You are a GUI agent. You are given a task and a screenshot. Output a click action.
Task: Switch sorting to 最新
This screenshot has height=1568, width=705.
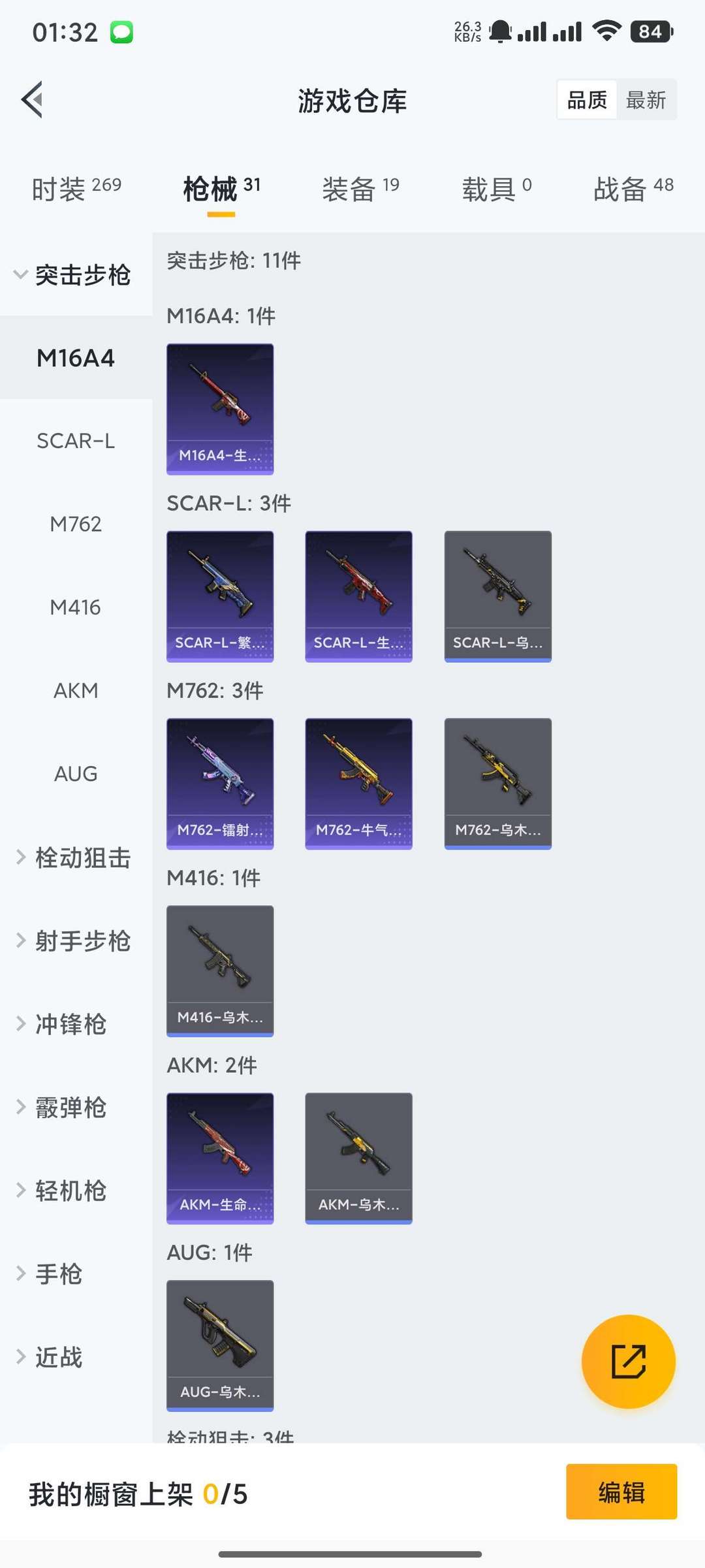pos(647,99)
